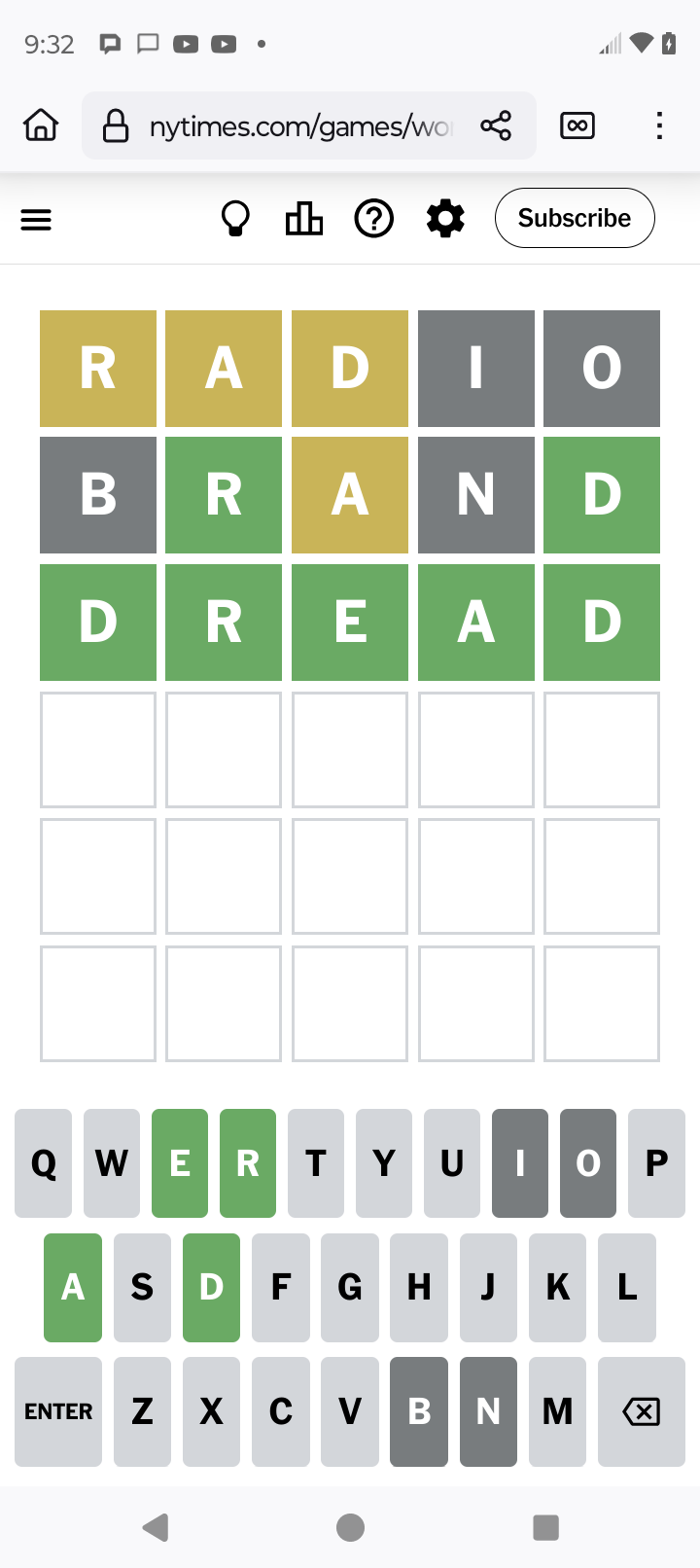
Task: Tap the T key on the game keyboard
Action: coord(316,1163)
